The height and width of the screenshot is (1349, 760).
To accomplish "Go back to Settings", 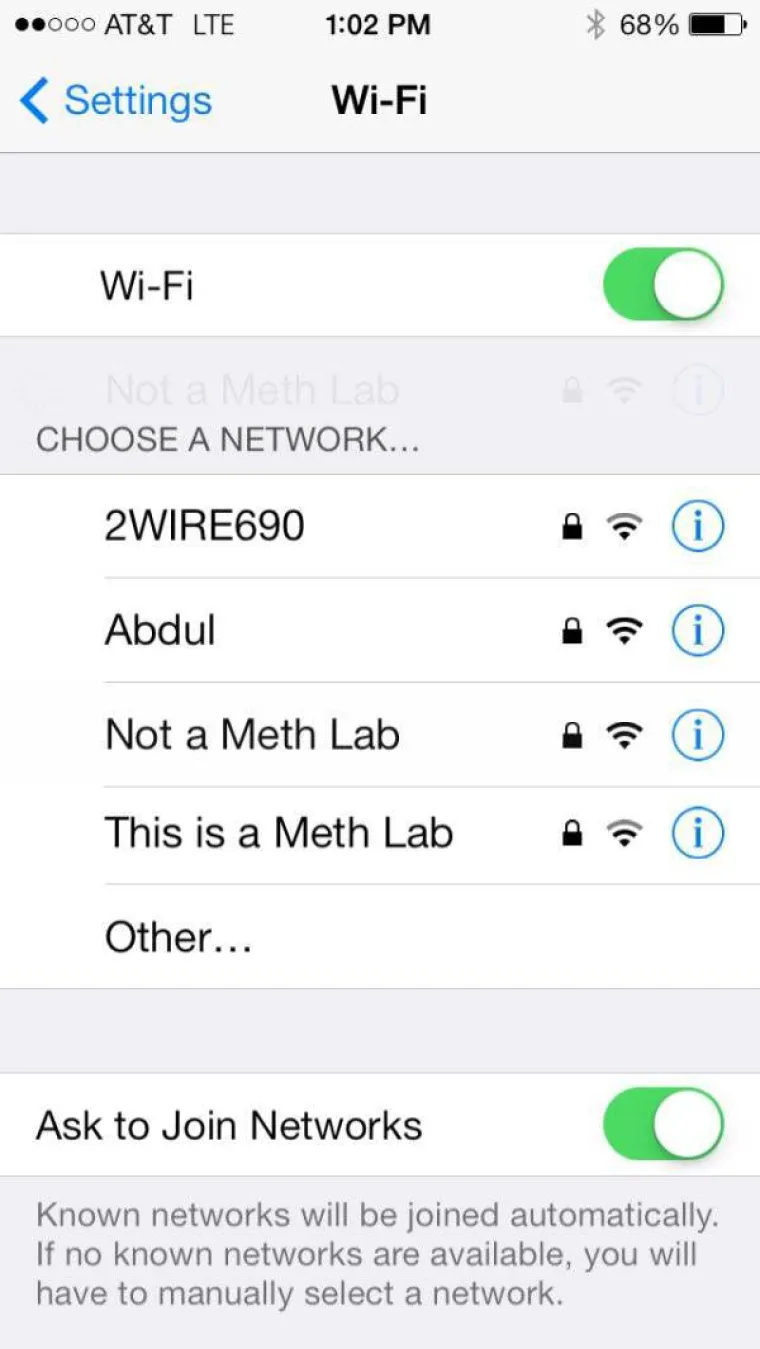I will coord(115,101).
